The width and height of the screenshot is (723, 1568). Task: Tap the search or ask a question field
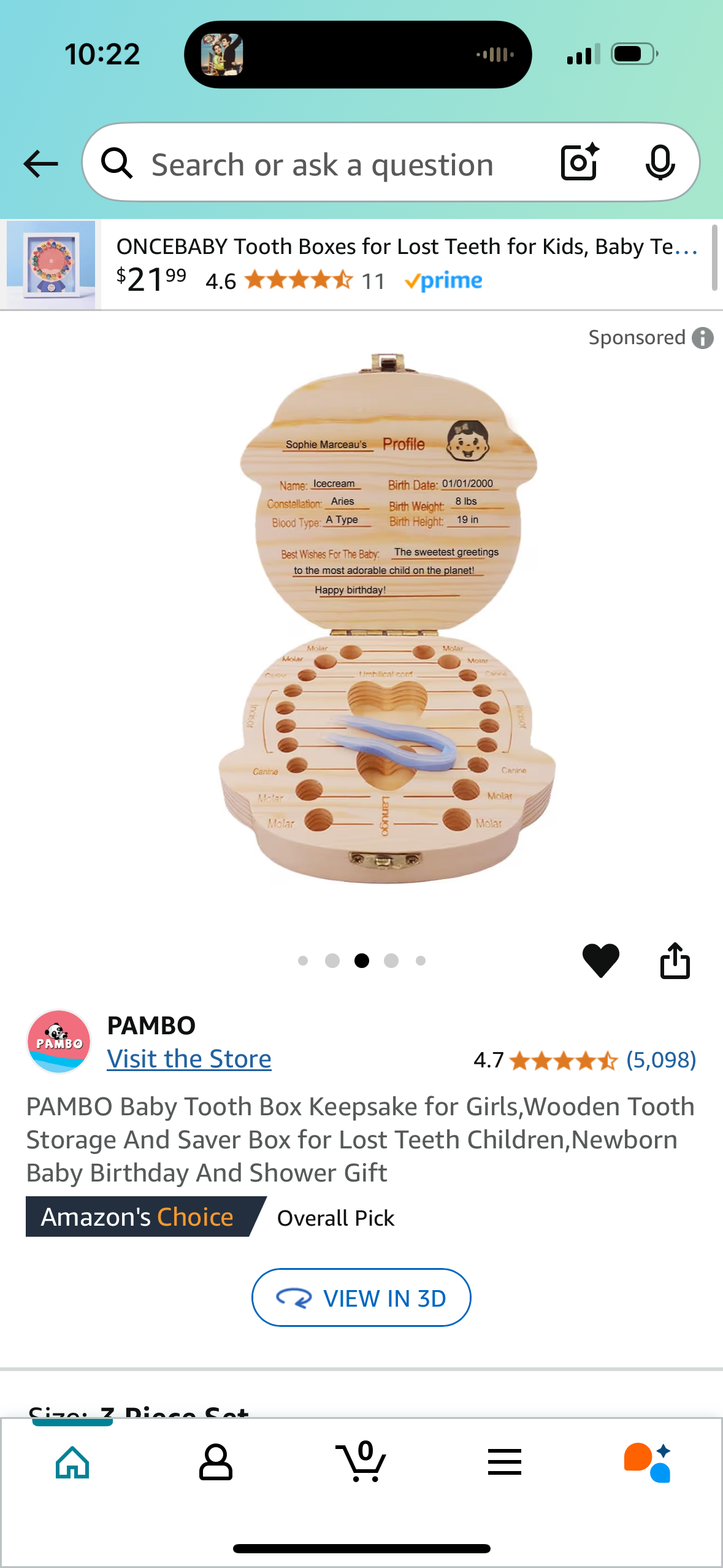(x=322, y=164)
